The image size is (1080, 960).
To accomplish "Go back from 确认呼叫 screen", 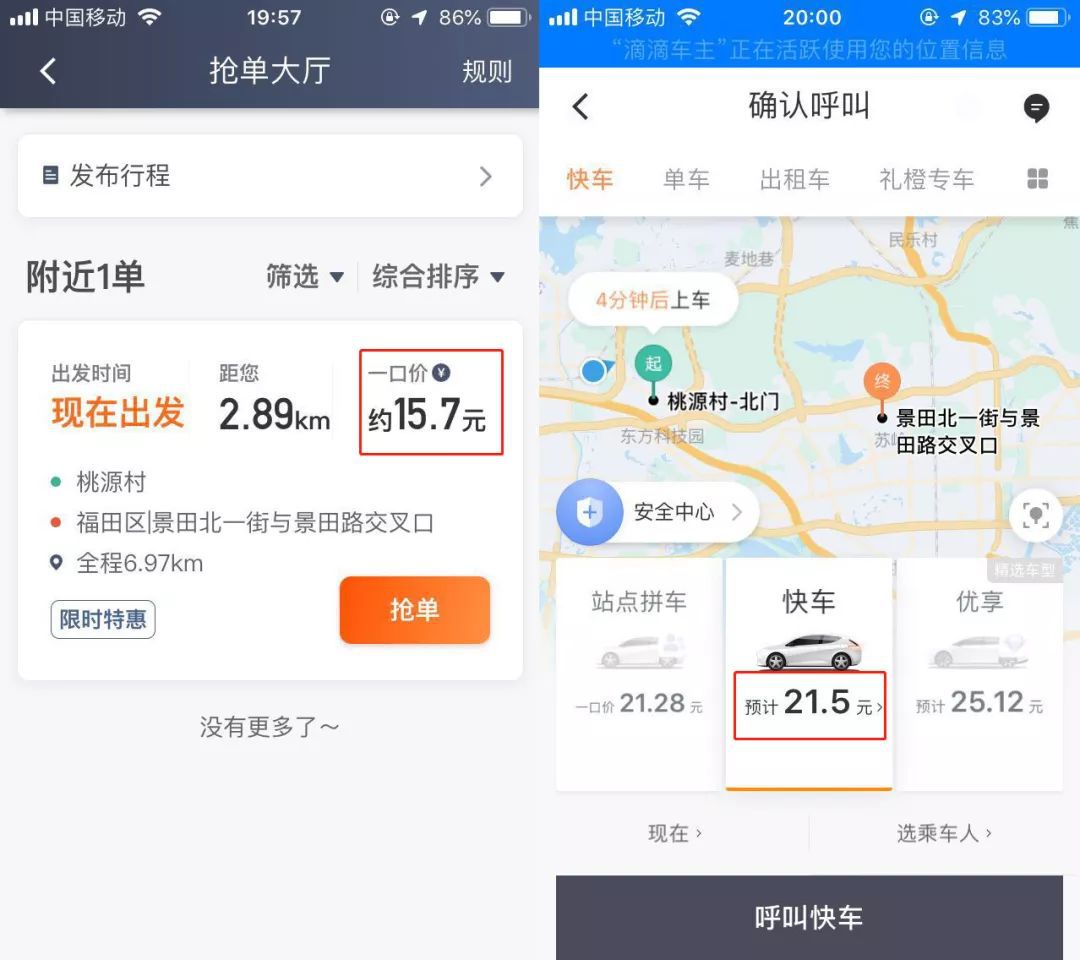I will tap(581, 107).
